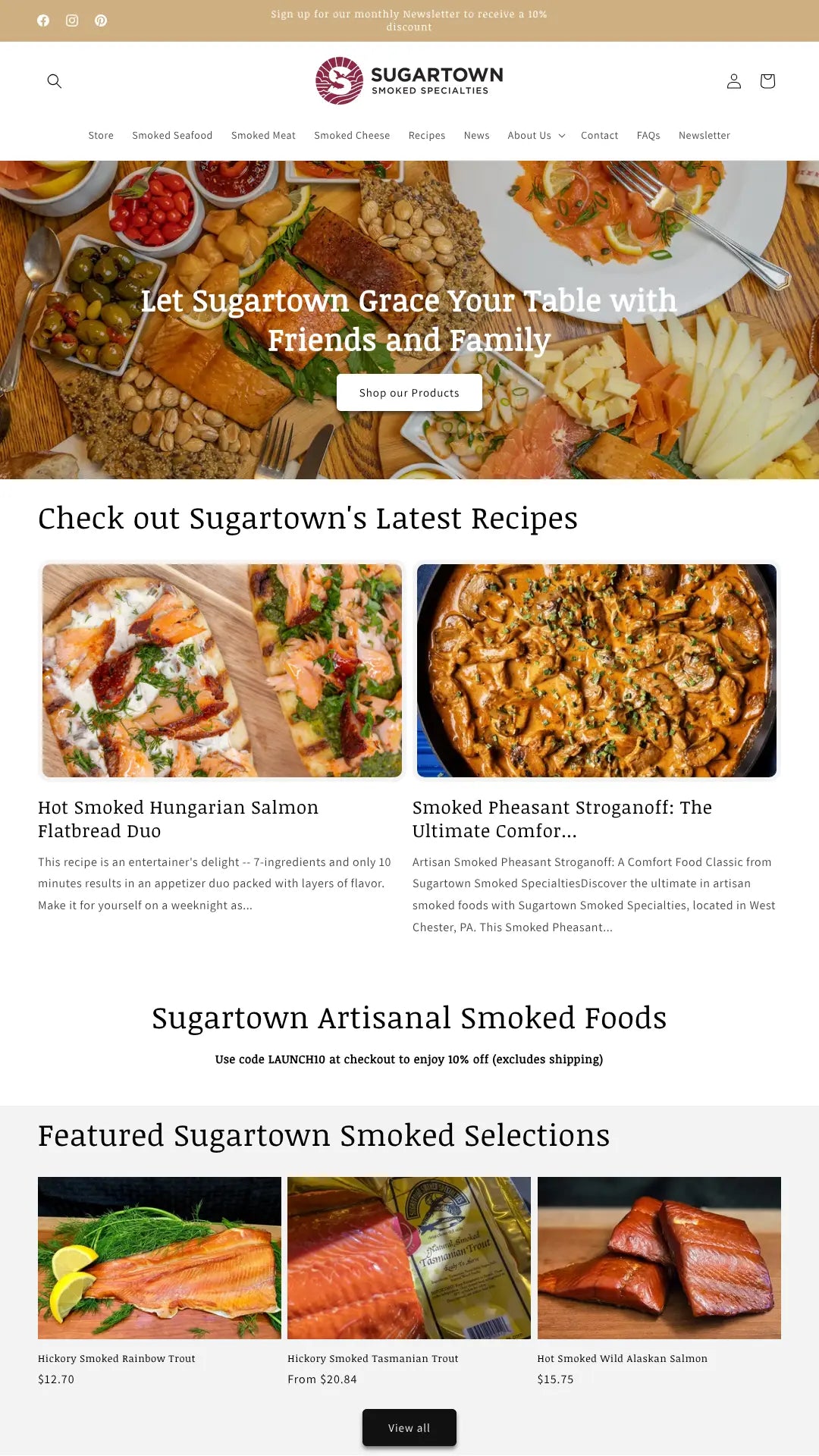Screen dimensions: 819x1456
Task: Open Sugartown's Pinterest page
Action: coord(101,20)
